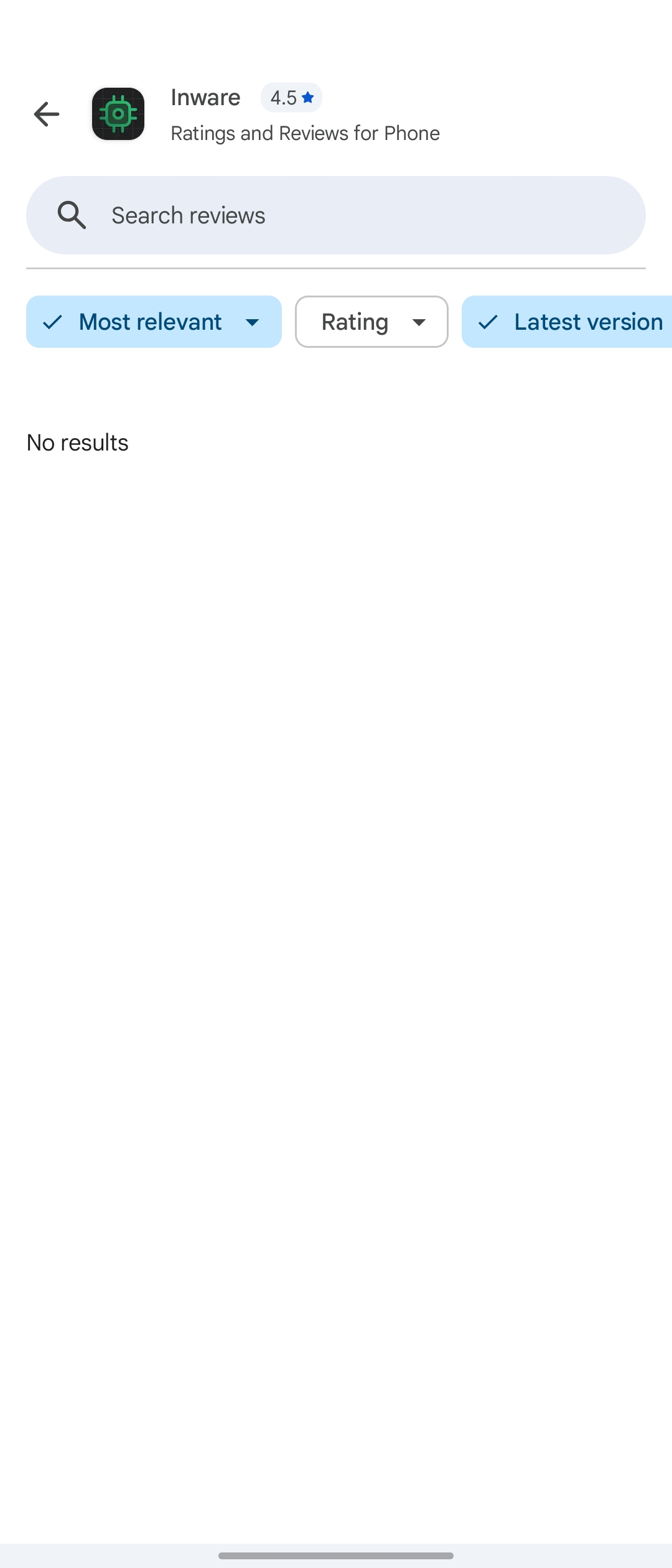This screenshot has height=1568, width=672.
Task: Go back from Inware reviews
Action: pos(47,114)
